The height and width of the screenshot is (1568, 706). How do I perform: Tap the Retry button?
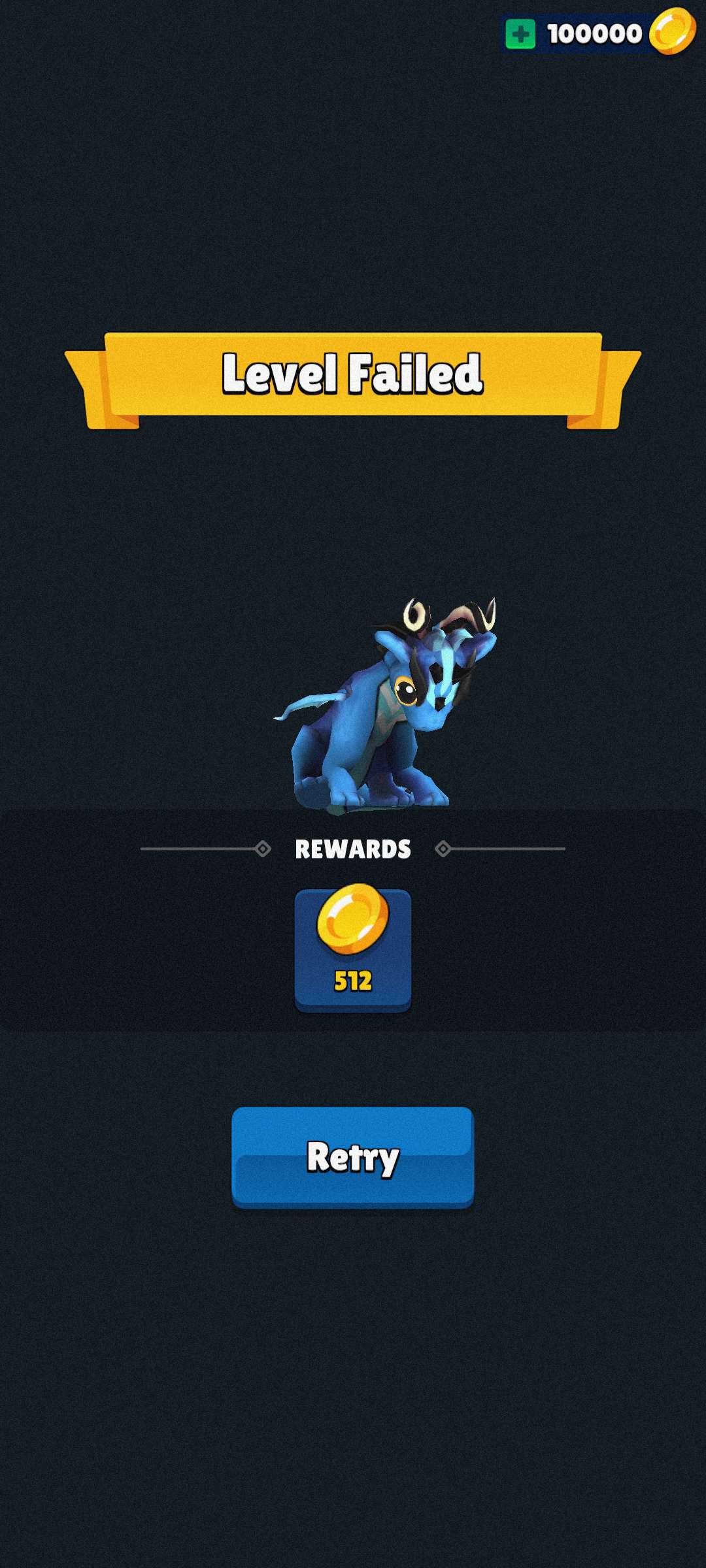click(x=352, y=1156)
